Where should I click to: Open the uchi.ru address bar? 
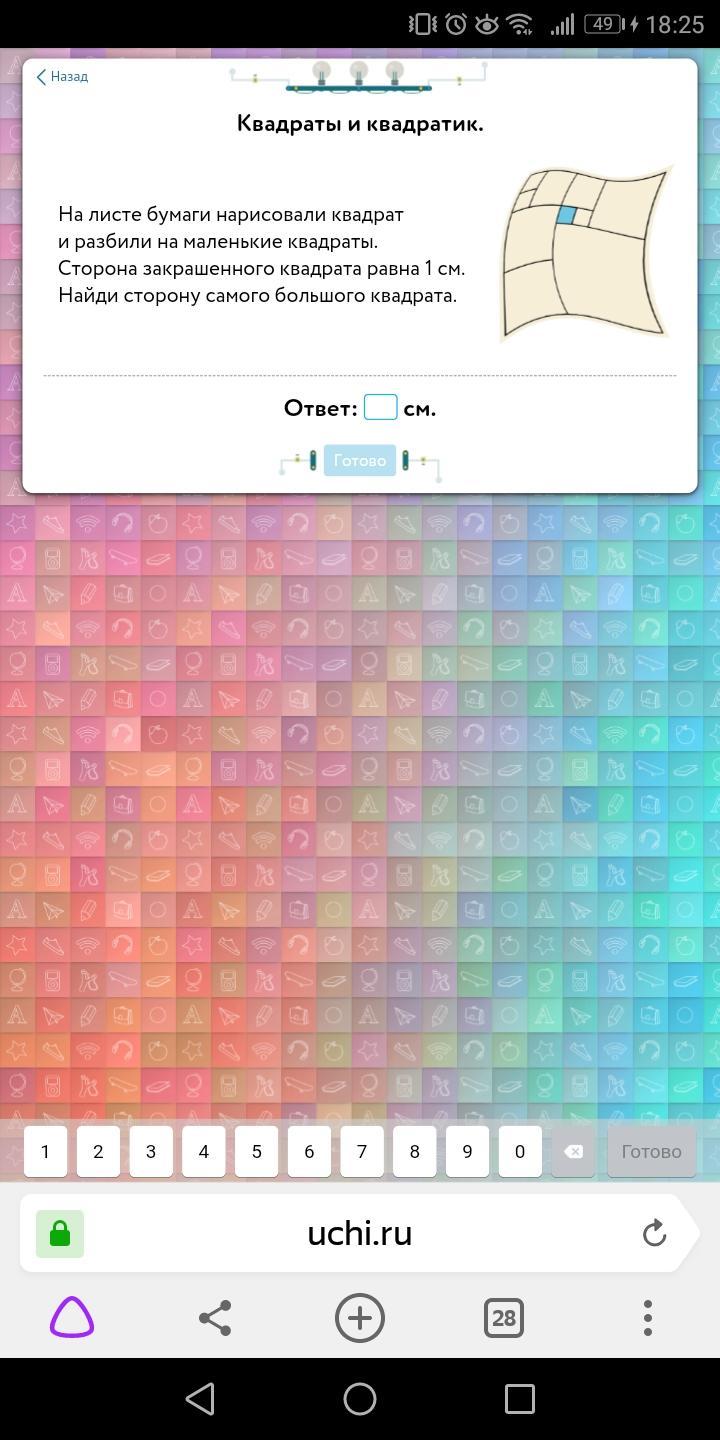point(359,1233)
